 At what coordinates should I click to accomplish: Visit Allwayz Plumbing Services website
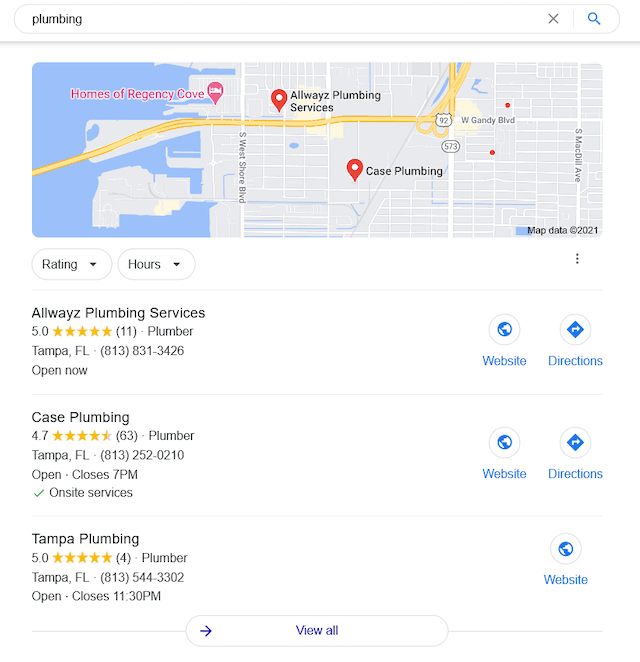(x=505, y=341)
